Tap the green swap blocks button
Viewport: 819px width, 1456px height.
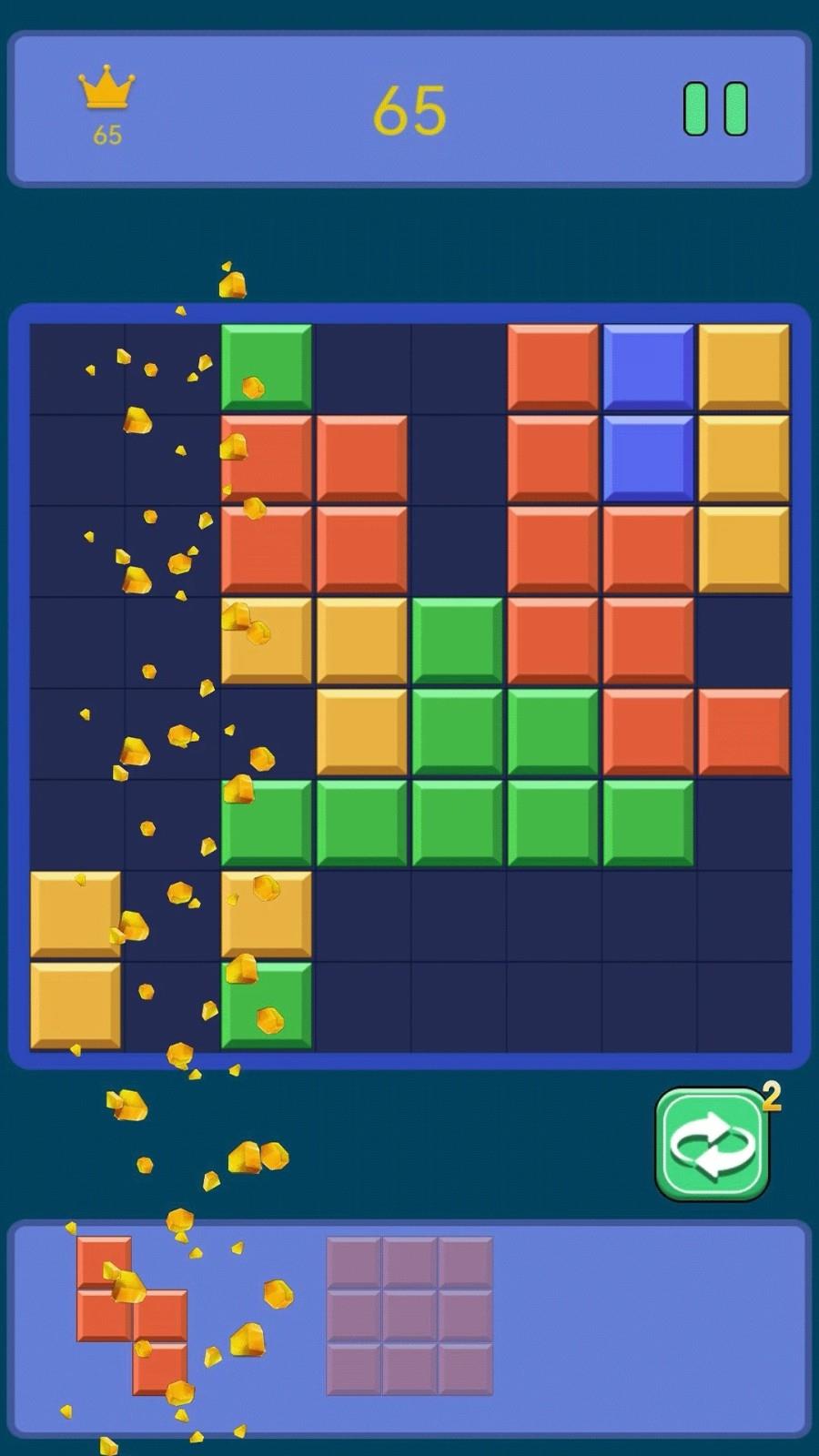(712, 1144)
